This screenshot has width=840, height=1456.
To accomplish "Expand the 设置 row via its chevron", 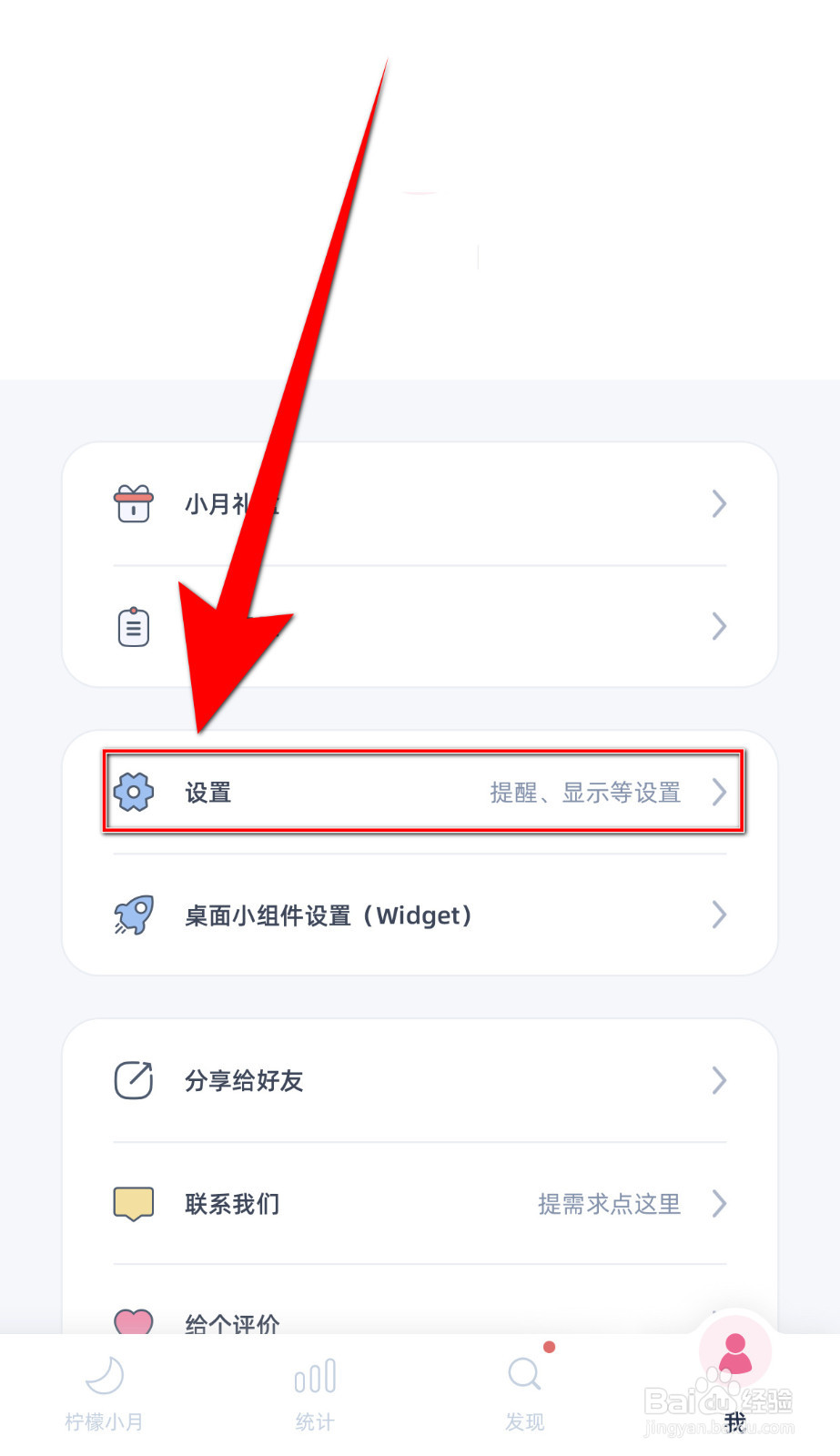I will tap(719, 792).
